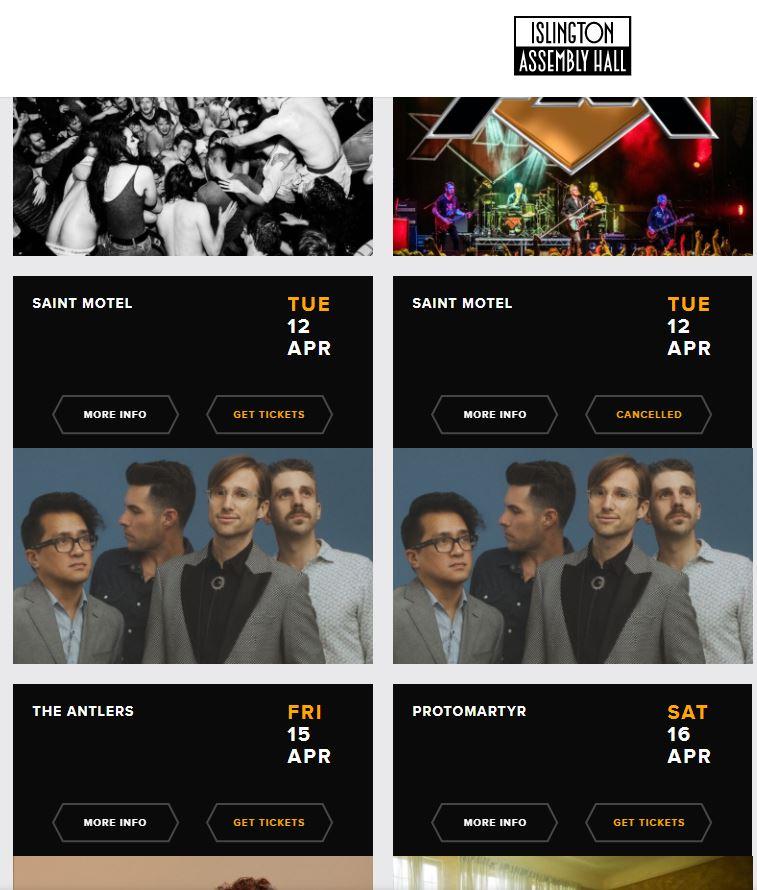
Task: Get tickets for Protomartyr
Action: coord(648,822)
